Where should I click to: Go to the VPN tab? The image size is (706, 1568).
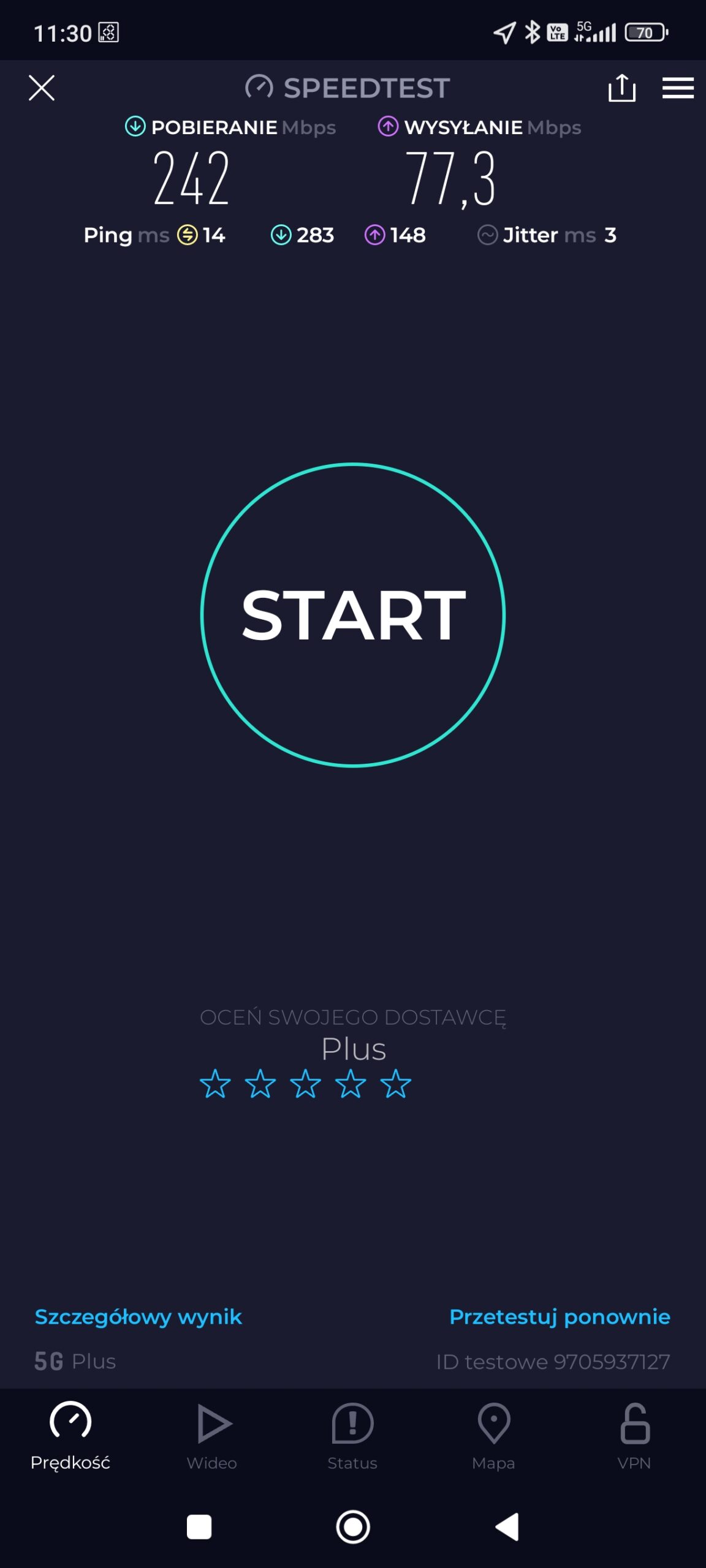tap(634, 1436)
